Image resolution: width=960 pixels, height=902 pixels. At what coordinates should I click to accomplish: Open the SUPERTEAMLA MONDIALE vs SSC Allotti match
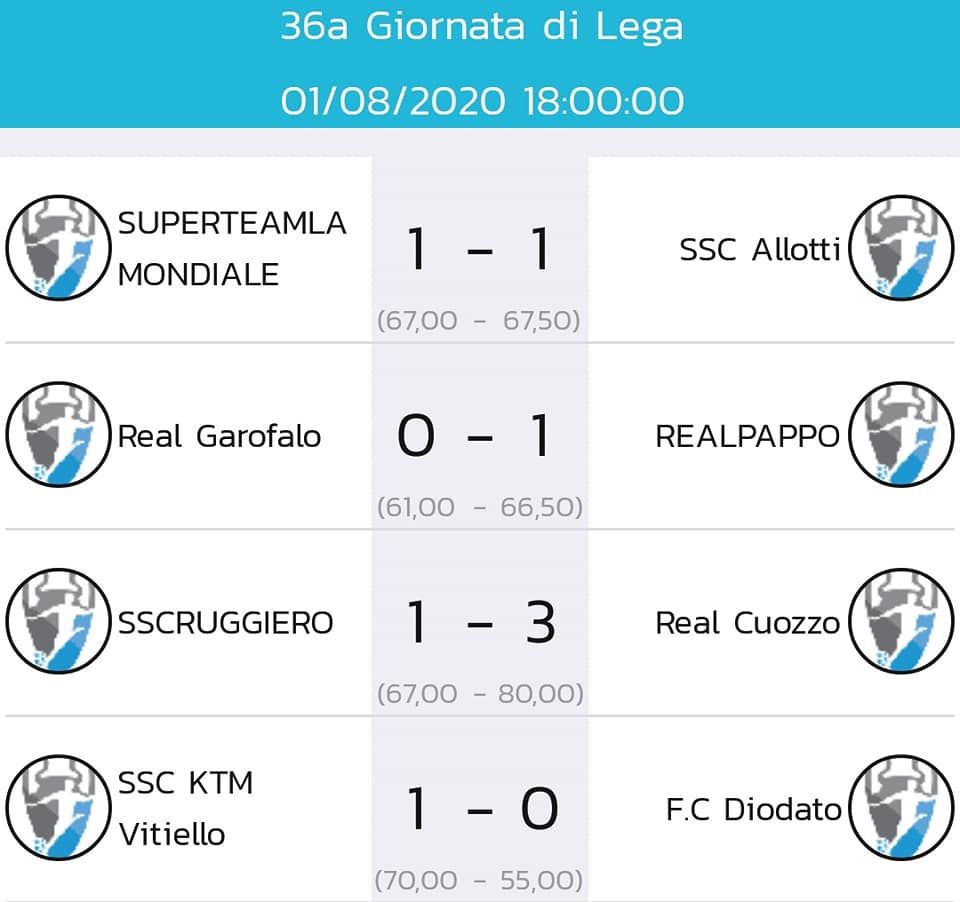pos(479,250)
